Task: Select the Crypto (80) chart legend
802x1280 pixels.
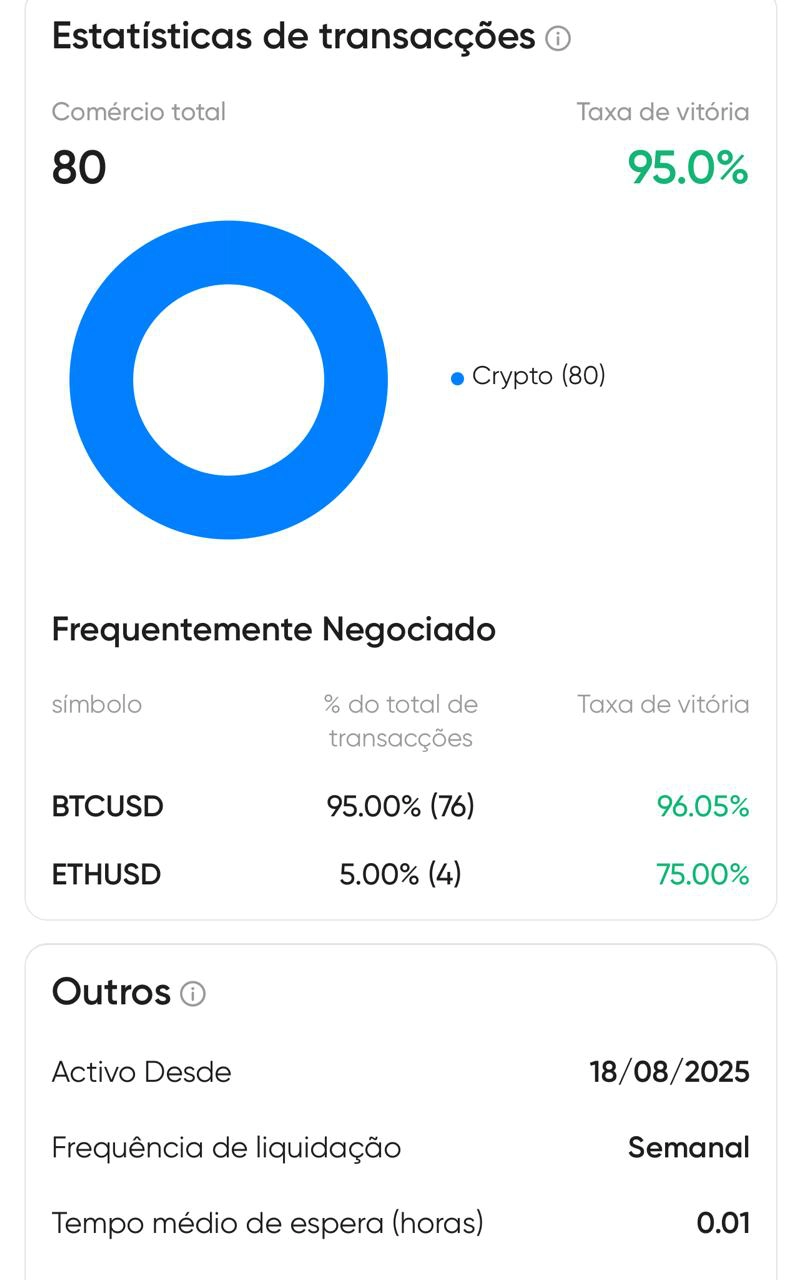Action: click(x=529, y=377)
